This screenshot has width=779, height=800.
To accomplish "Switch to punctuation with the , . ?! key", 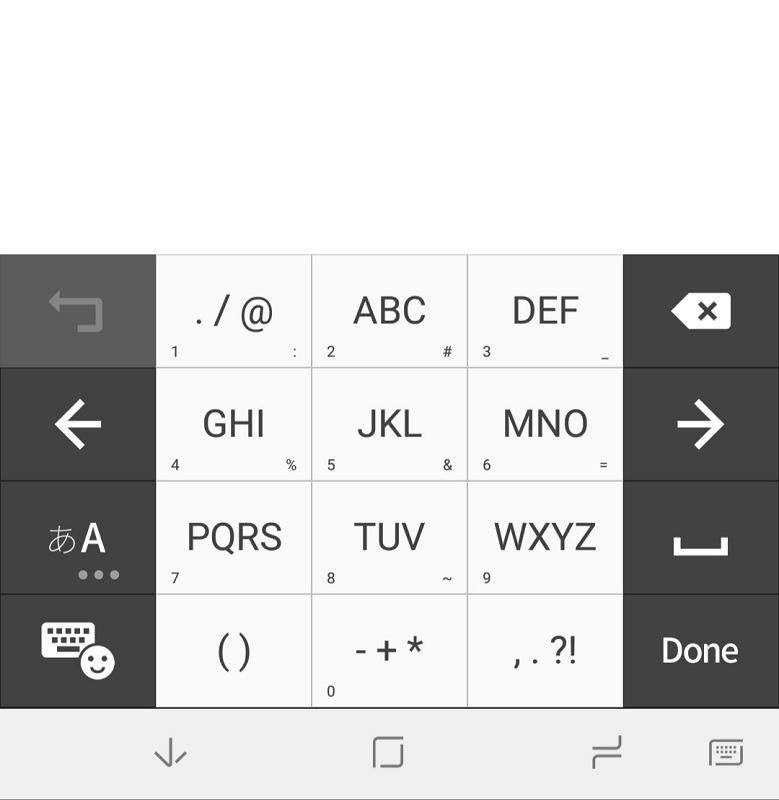I will [x=544, y=651].
